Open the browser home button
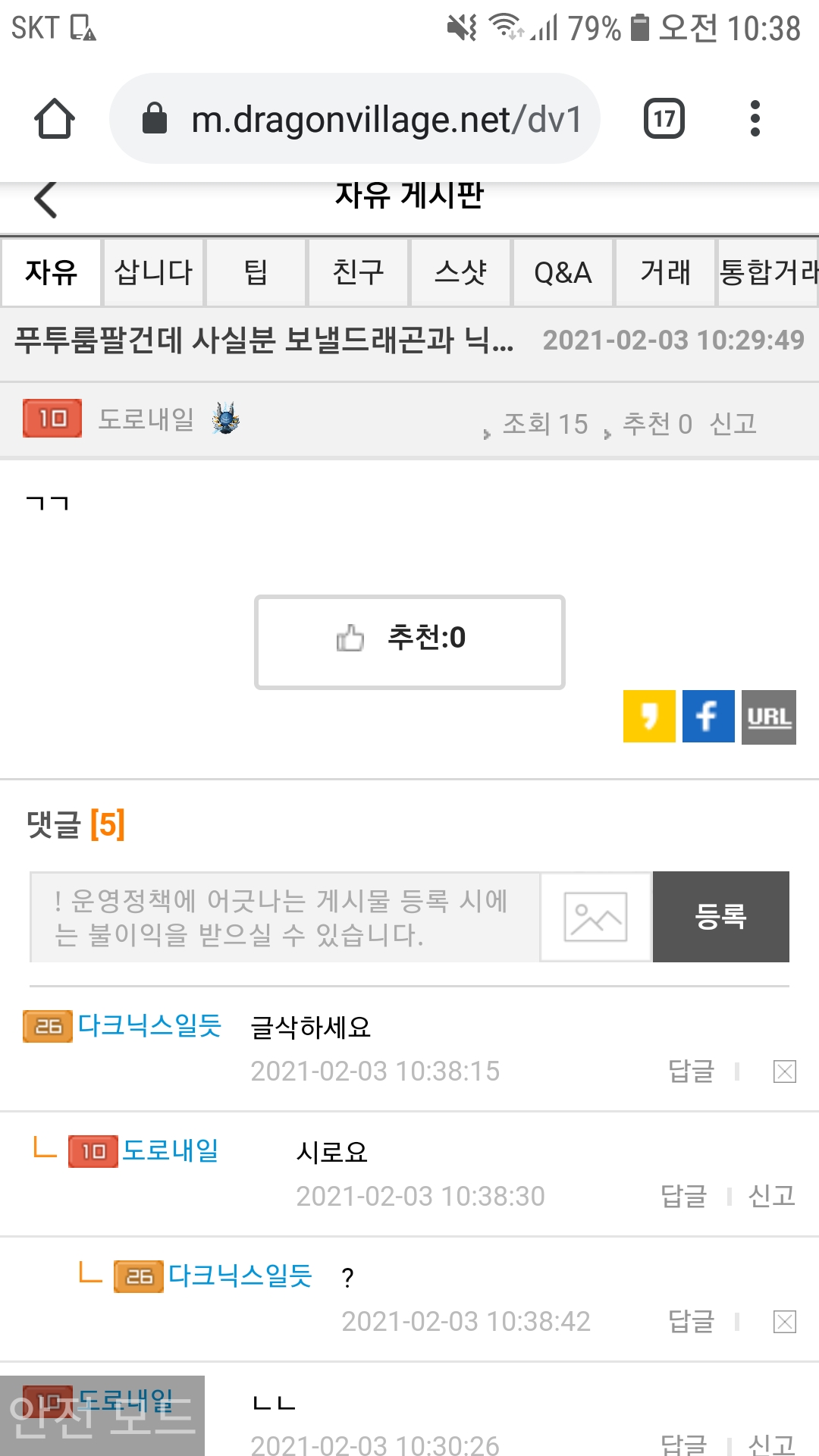 [55, 119]
